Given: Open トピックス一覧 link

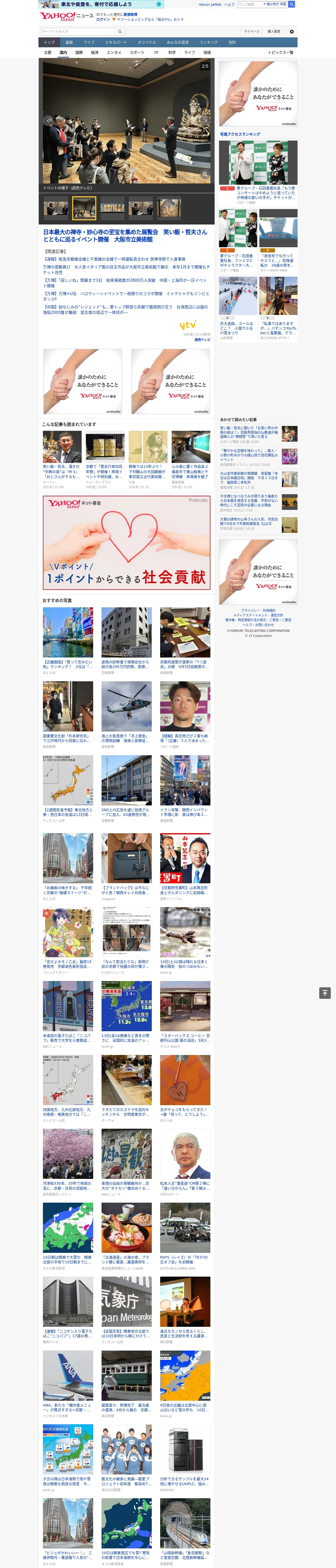Looking at the screenshot, I should click(281, 52).
